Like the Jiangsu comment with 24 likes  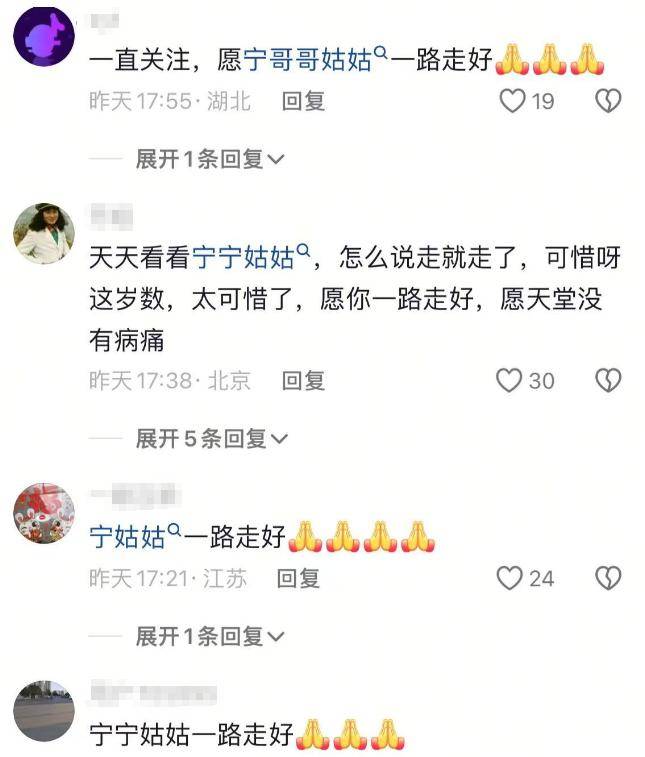511,578
